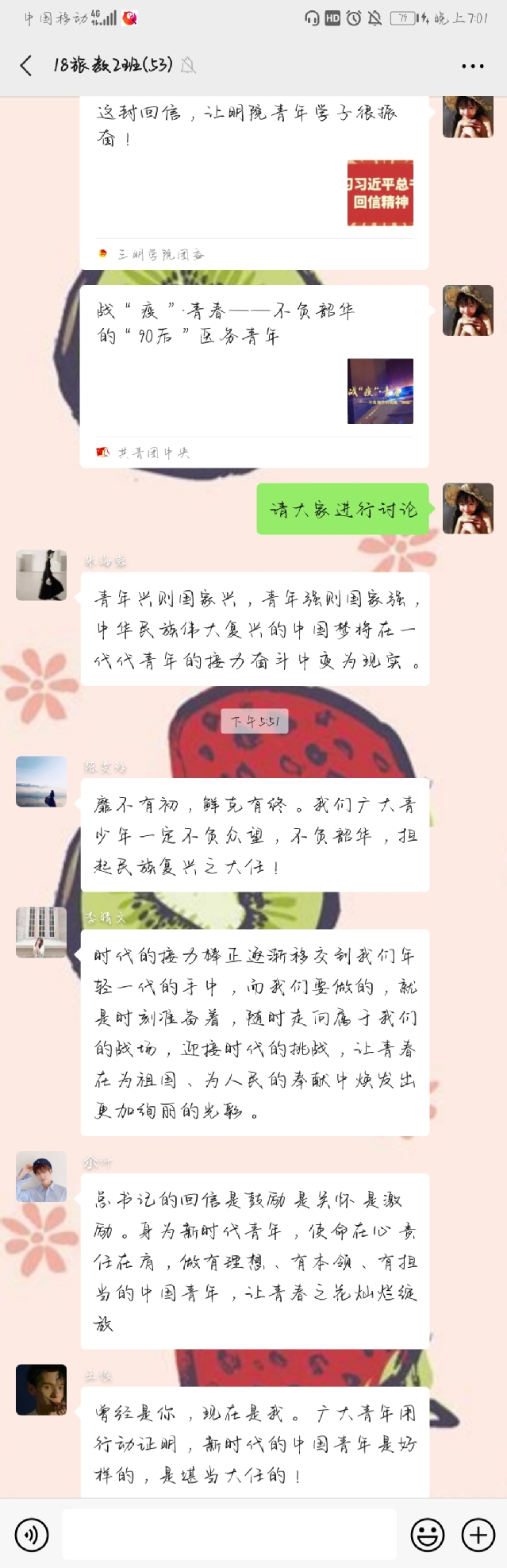Viewport: 507px width, 1568px height.
Task: Open the chat info overflow menu
Action: pos(473,67)
